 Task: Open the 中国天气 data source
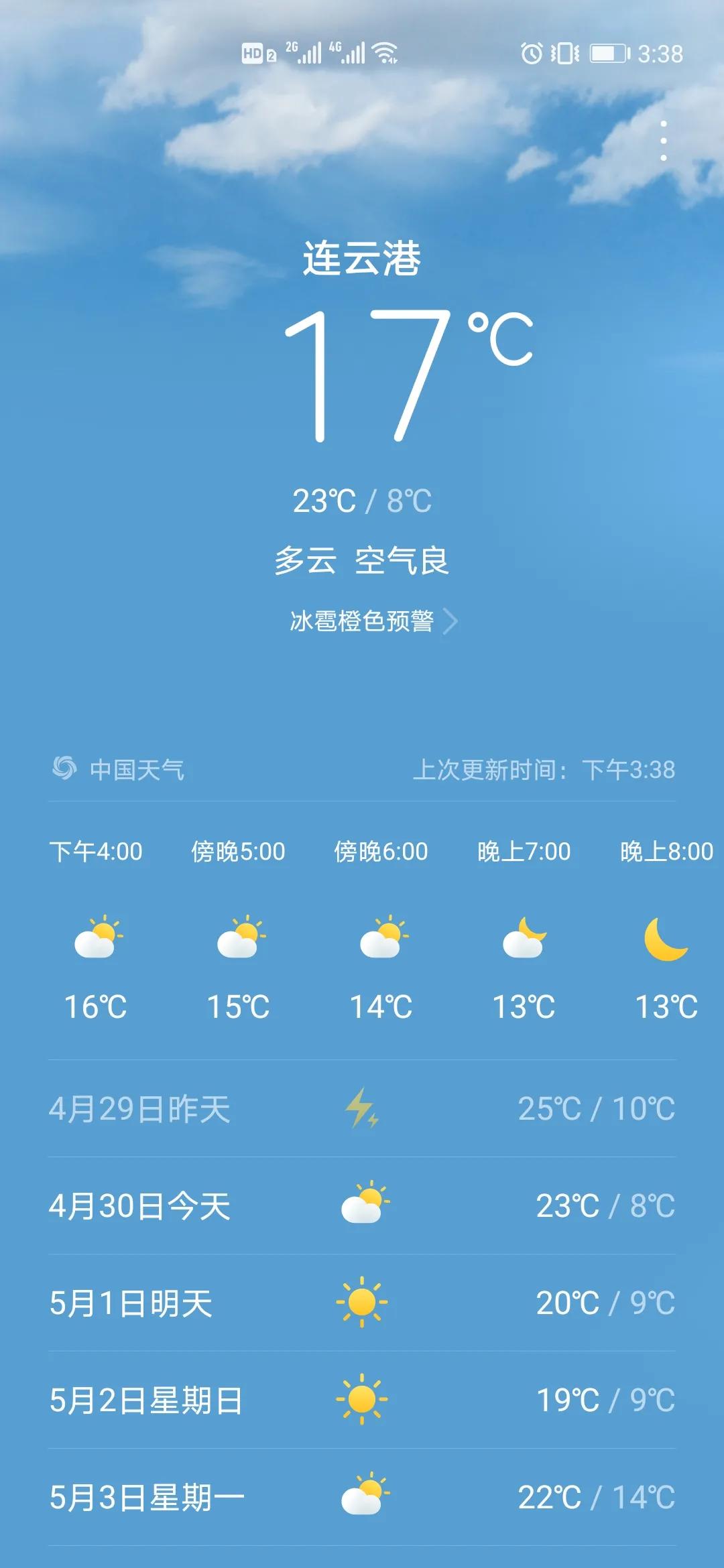point(119,769)
